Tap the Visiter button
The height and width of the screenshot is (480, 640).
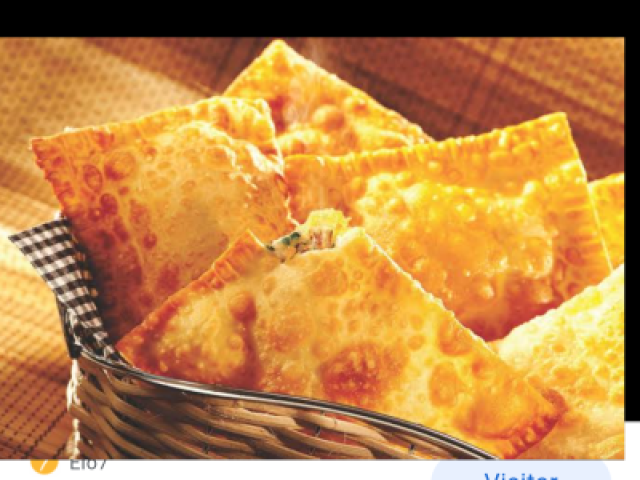[520, 473]
